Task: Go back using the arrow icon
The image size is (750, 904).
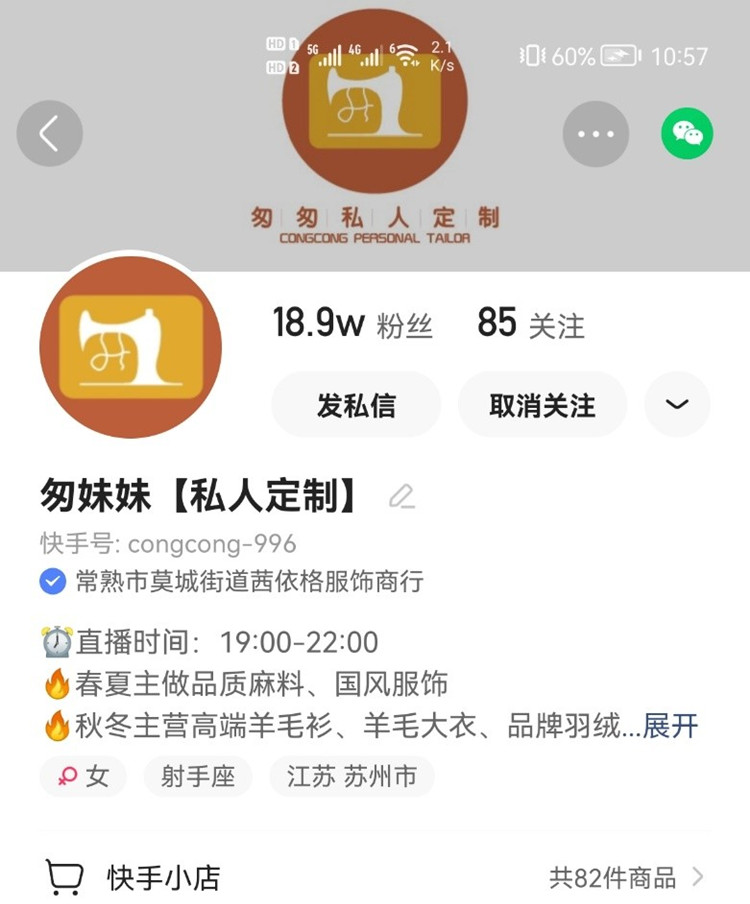Action: point(49,134)
